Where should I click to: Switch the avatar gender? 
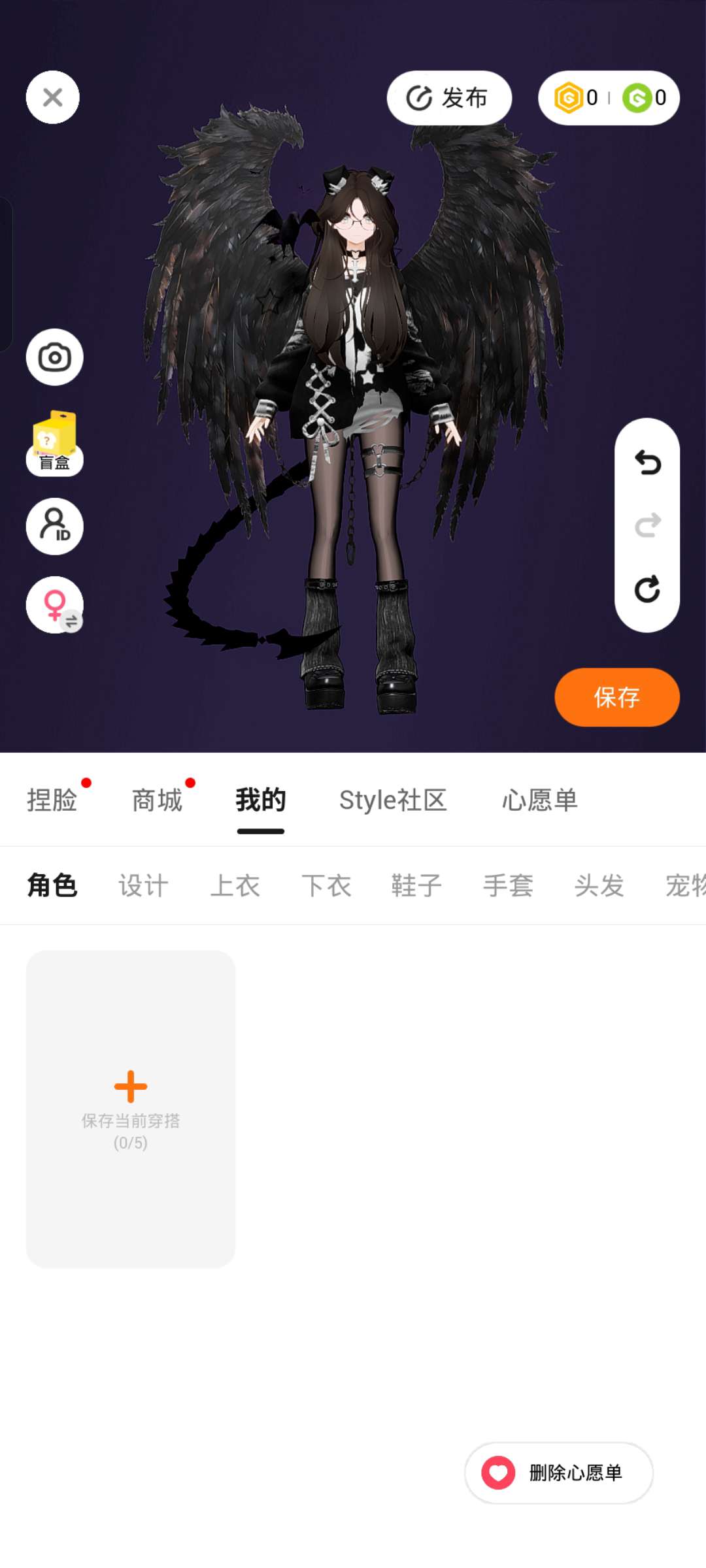pos(54,605)
